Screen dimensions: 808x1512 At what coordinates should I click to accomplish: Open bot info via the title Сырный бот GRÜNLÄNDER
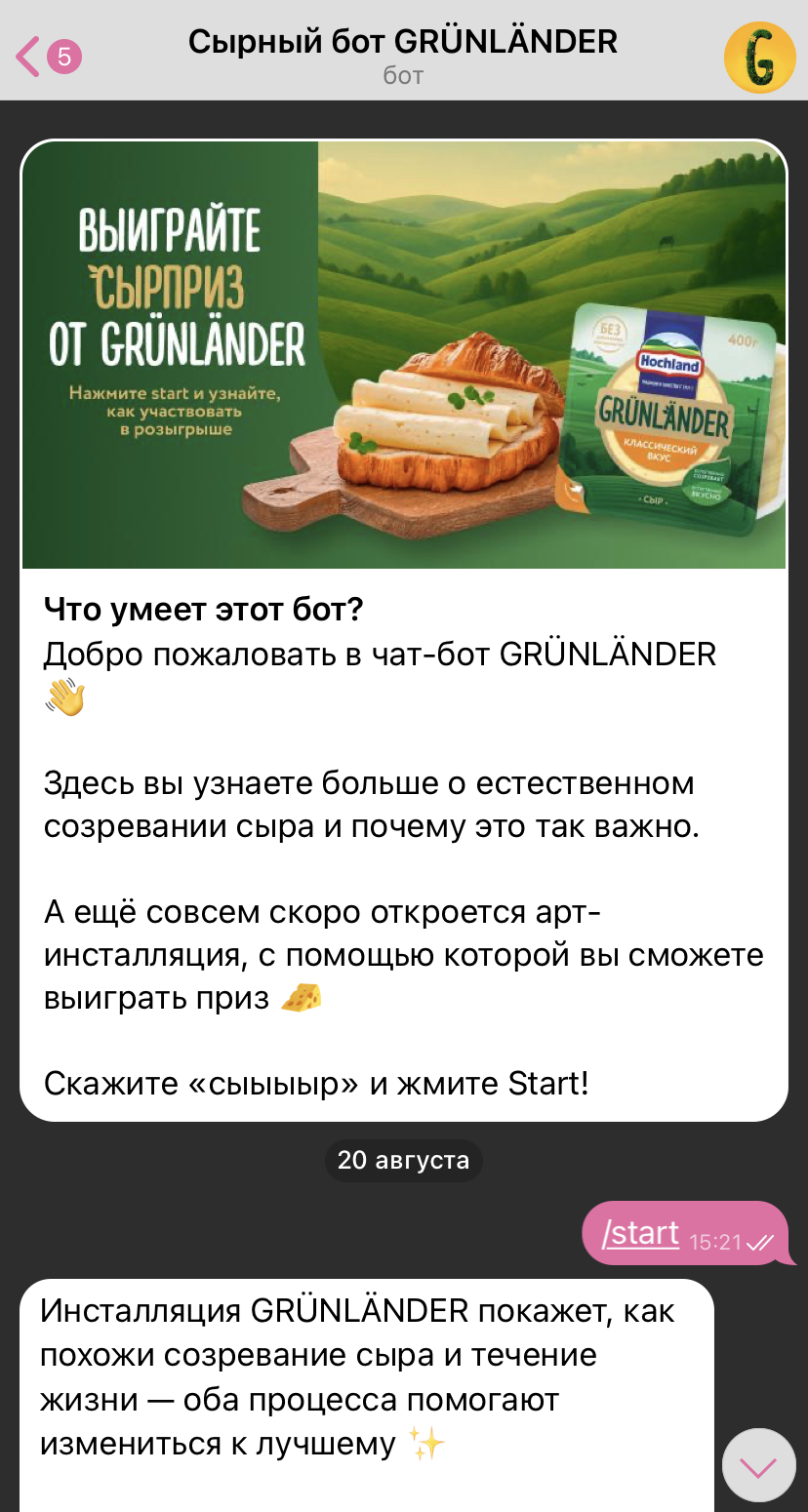coord(402,43)
